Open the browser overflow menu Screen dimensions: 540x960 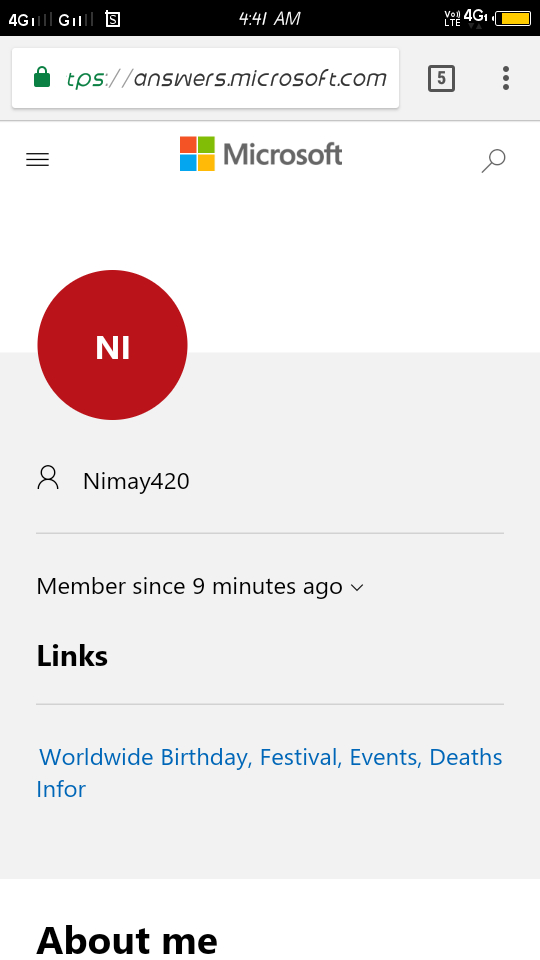click(x=506, y=78)
